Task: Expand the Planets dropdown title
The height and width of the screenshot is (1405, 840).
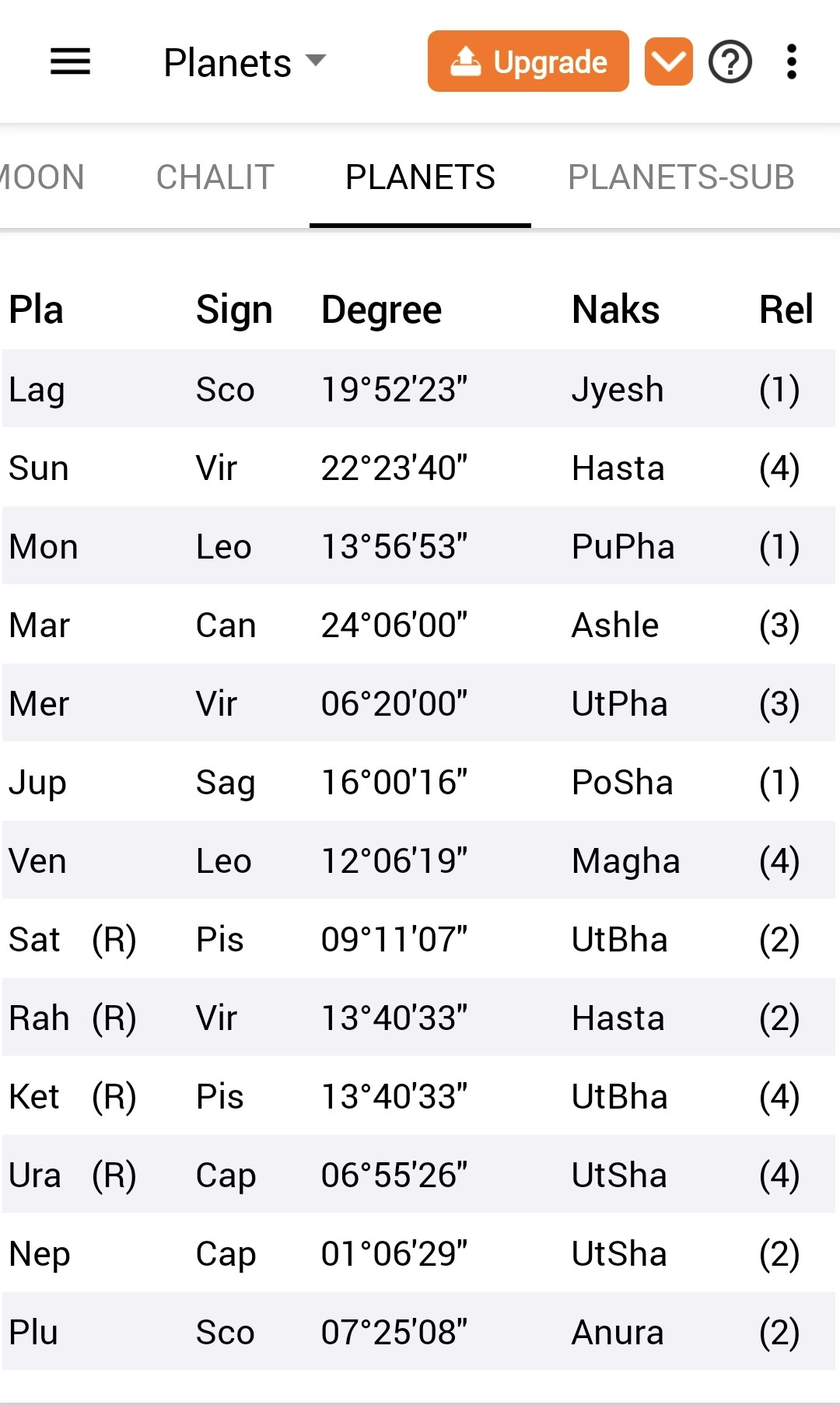Action: (x=245, y=62)
